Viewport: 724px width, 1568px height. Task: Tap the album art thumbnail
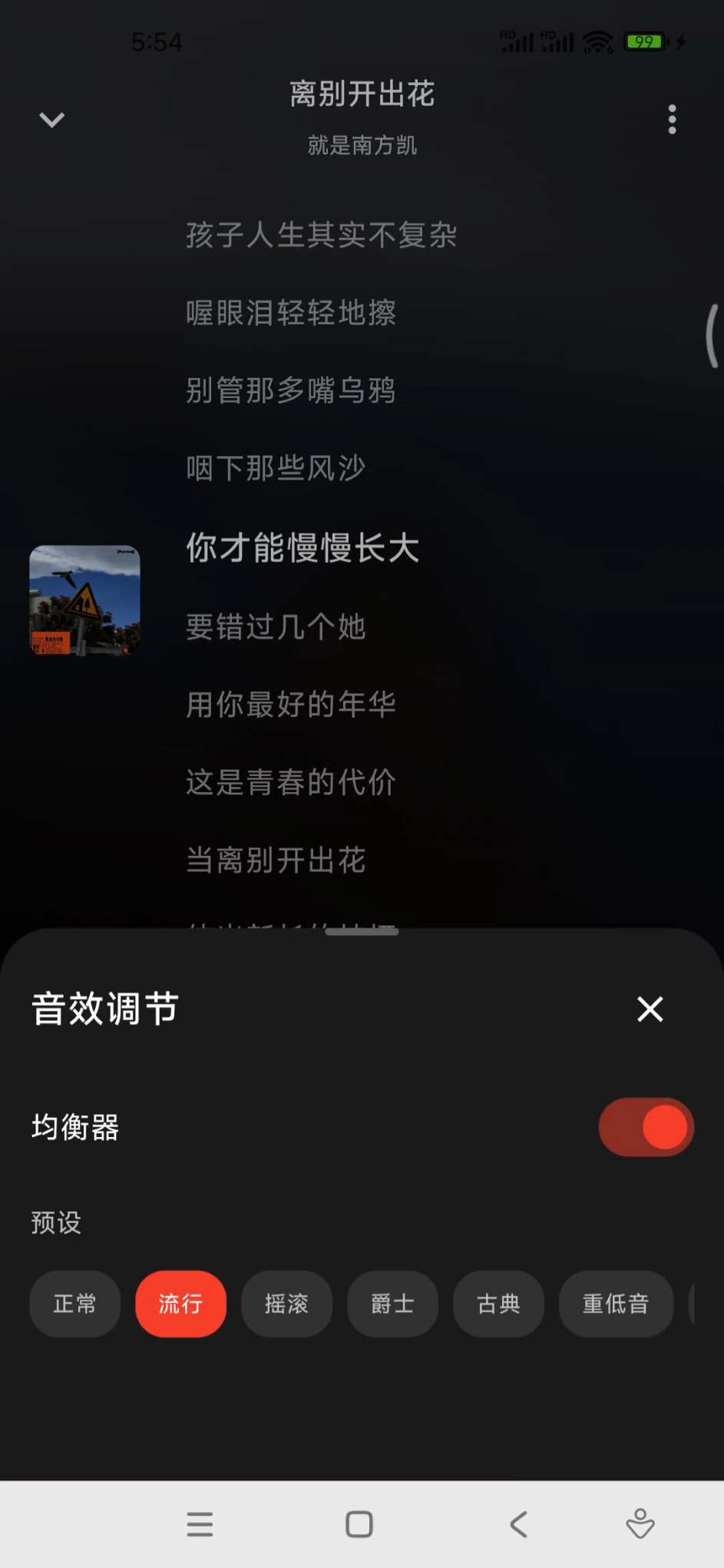84,601
